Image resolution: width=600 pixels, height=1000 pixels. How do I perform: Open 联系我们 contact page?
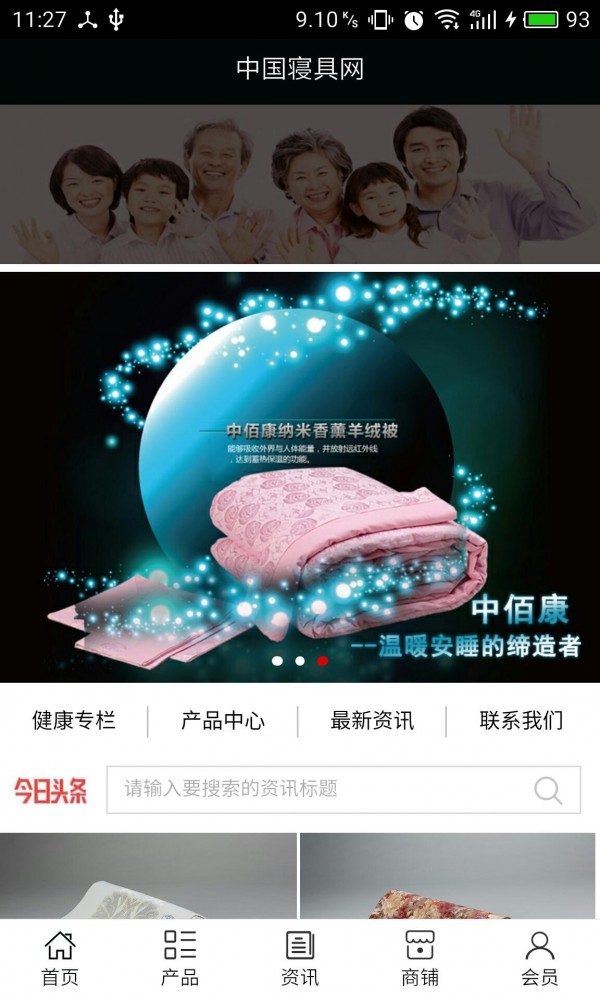(x=521, y=720)
